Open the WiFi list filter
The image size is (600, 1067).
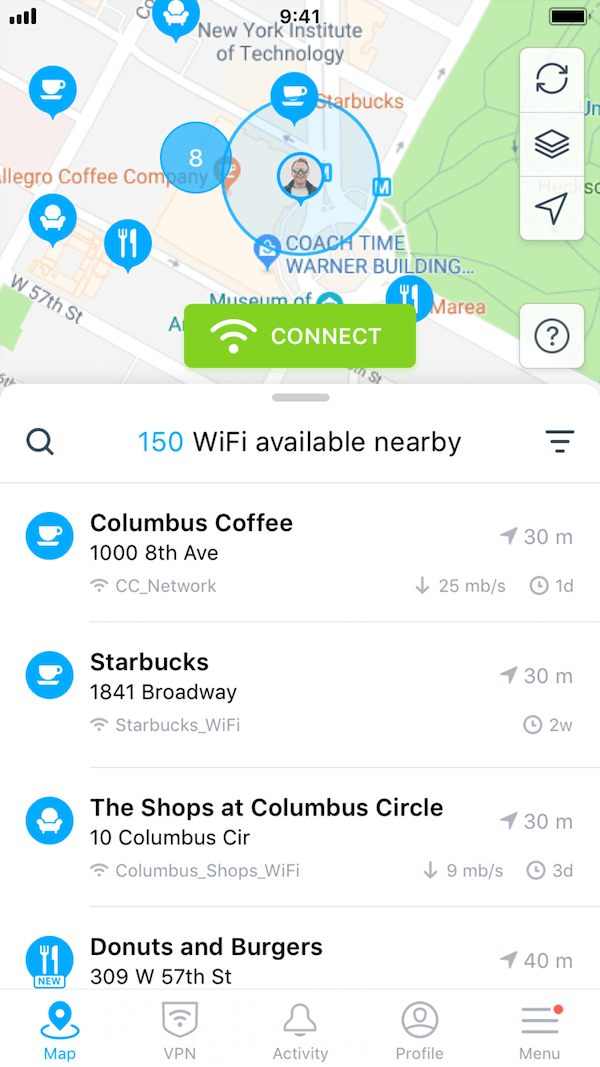[559, 441]
